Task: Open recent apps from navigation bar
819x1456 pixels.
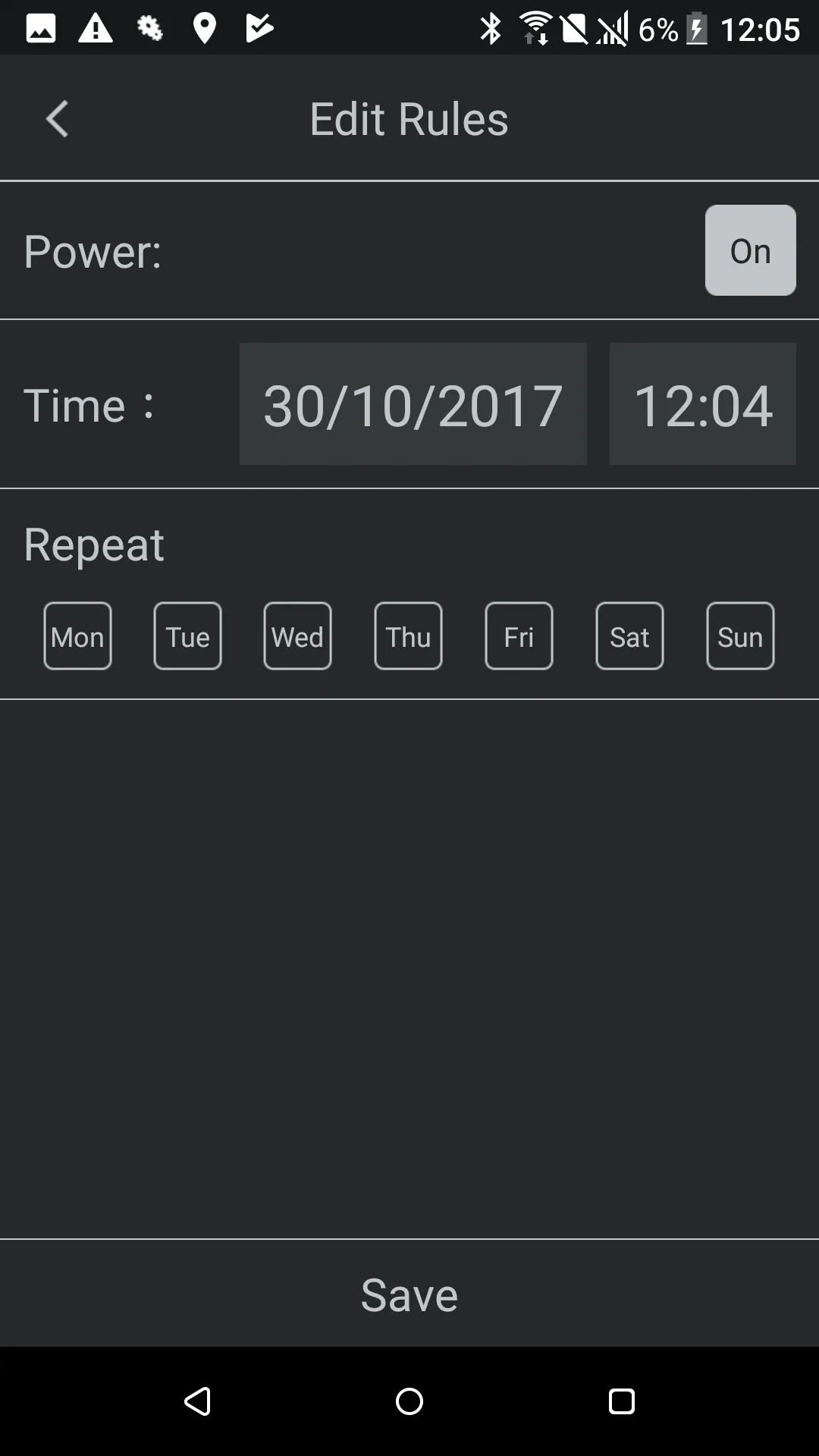Action: pos(622,1401)
